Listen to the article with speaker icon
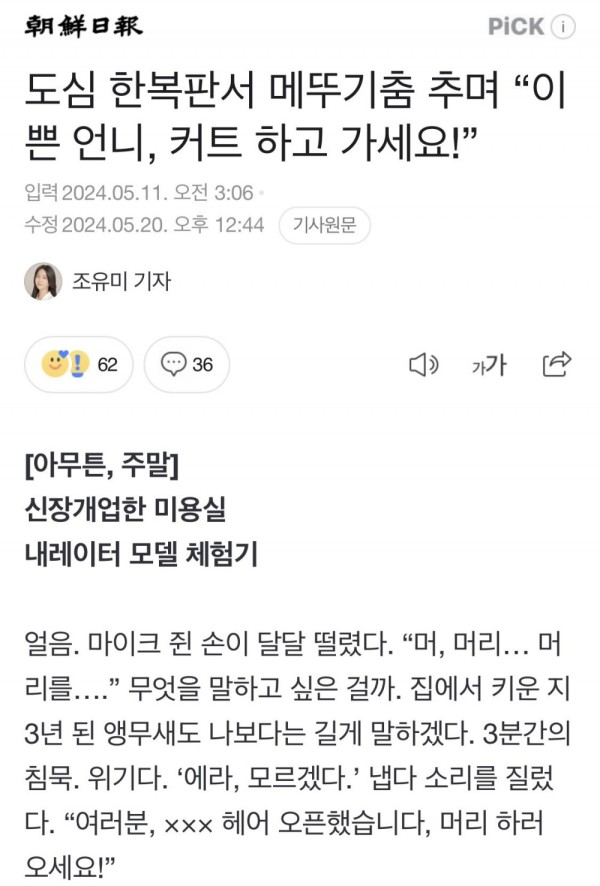 [x=424, y=365]
